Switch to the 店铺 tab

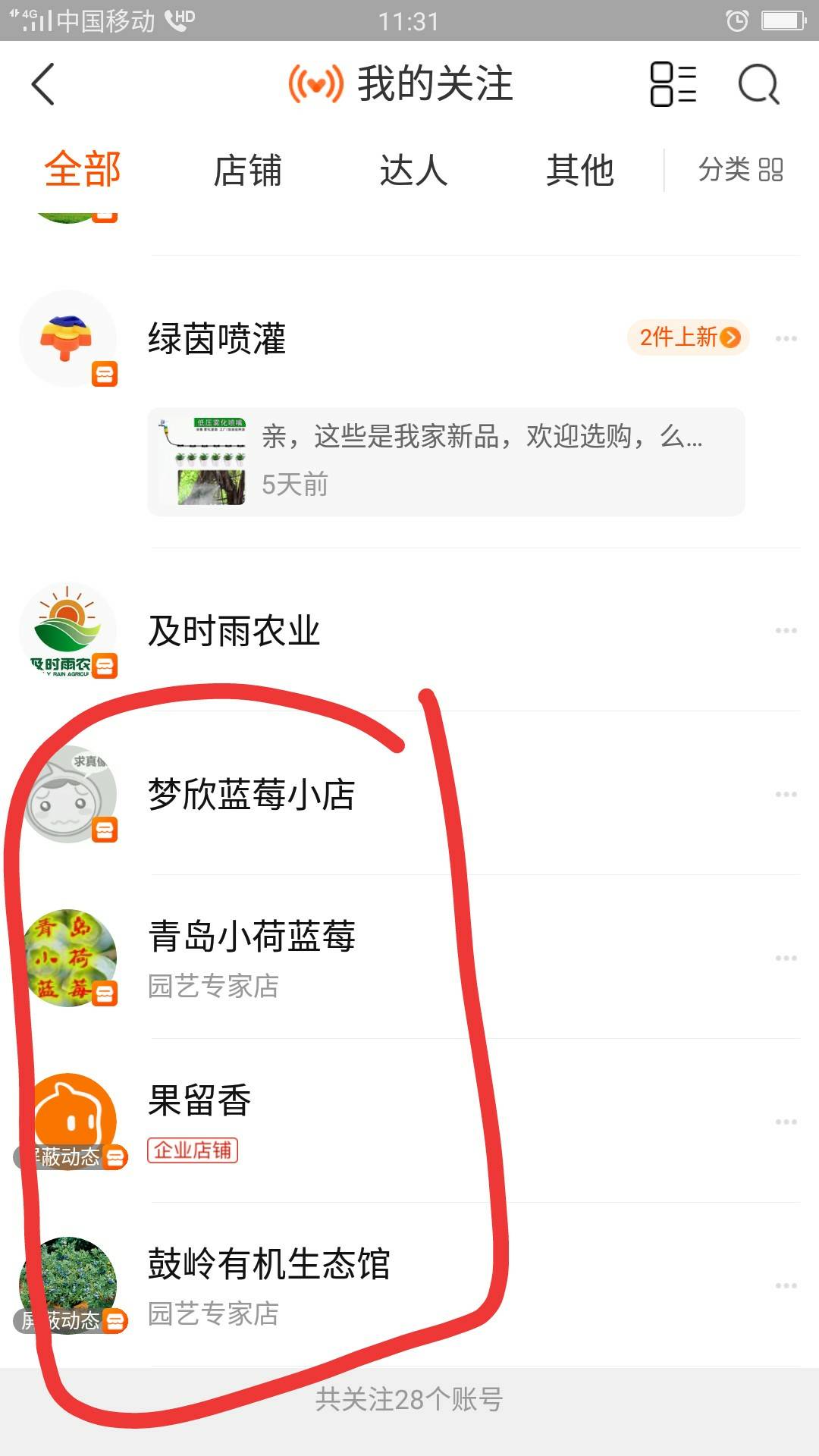(x=247, y=170)
